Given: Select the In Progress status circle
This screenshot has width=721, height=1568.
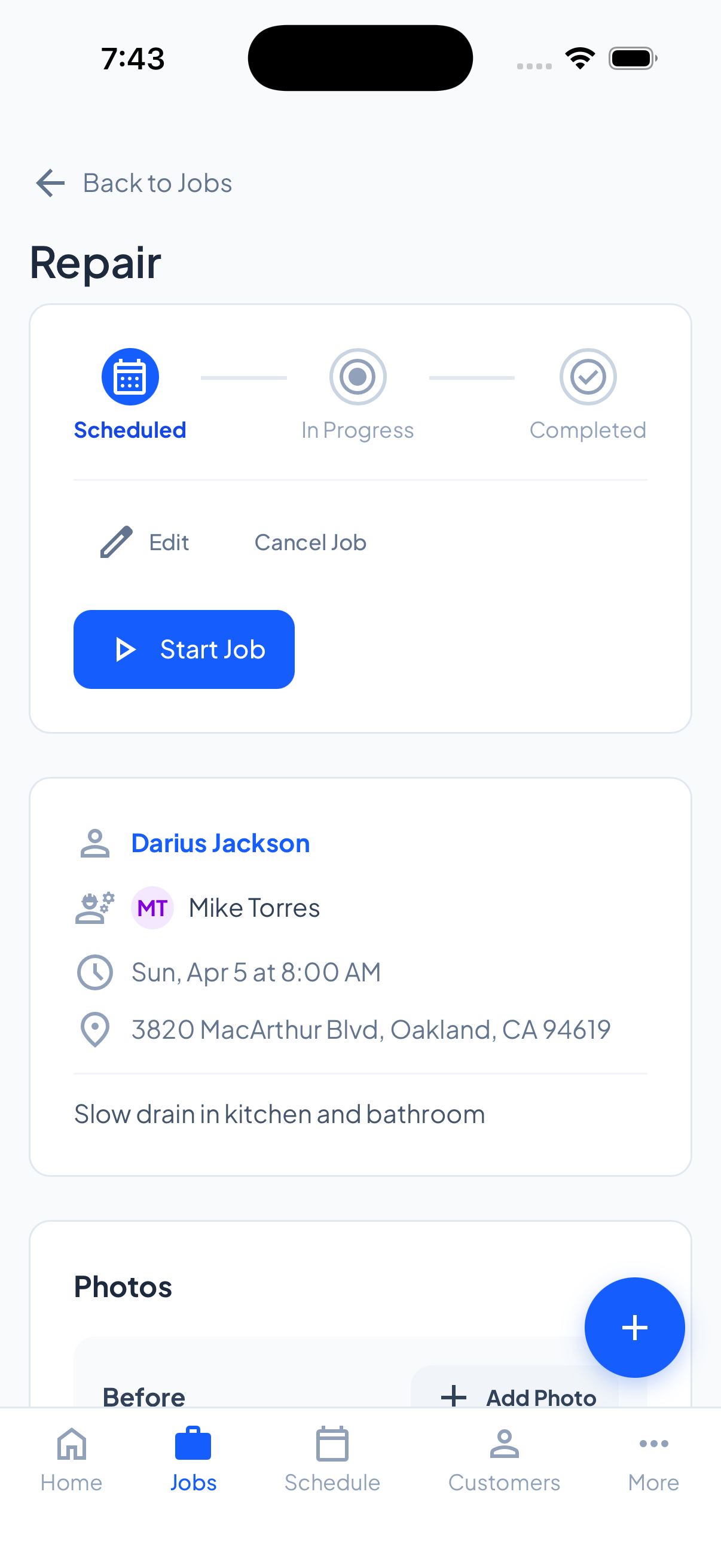Looking at the screenshot, I should (358, 376).
